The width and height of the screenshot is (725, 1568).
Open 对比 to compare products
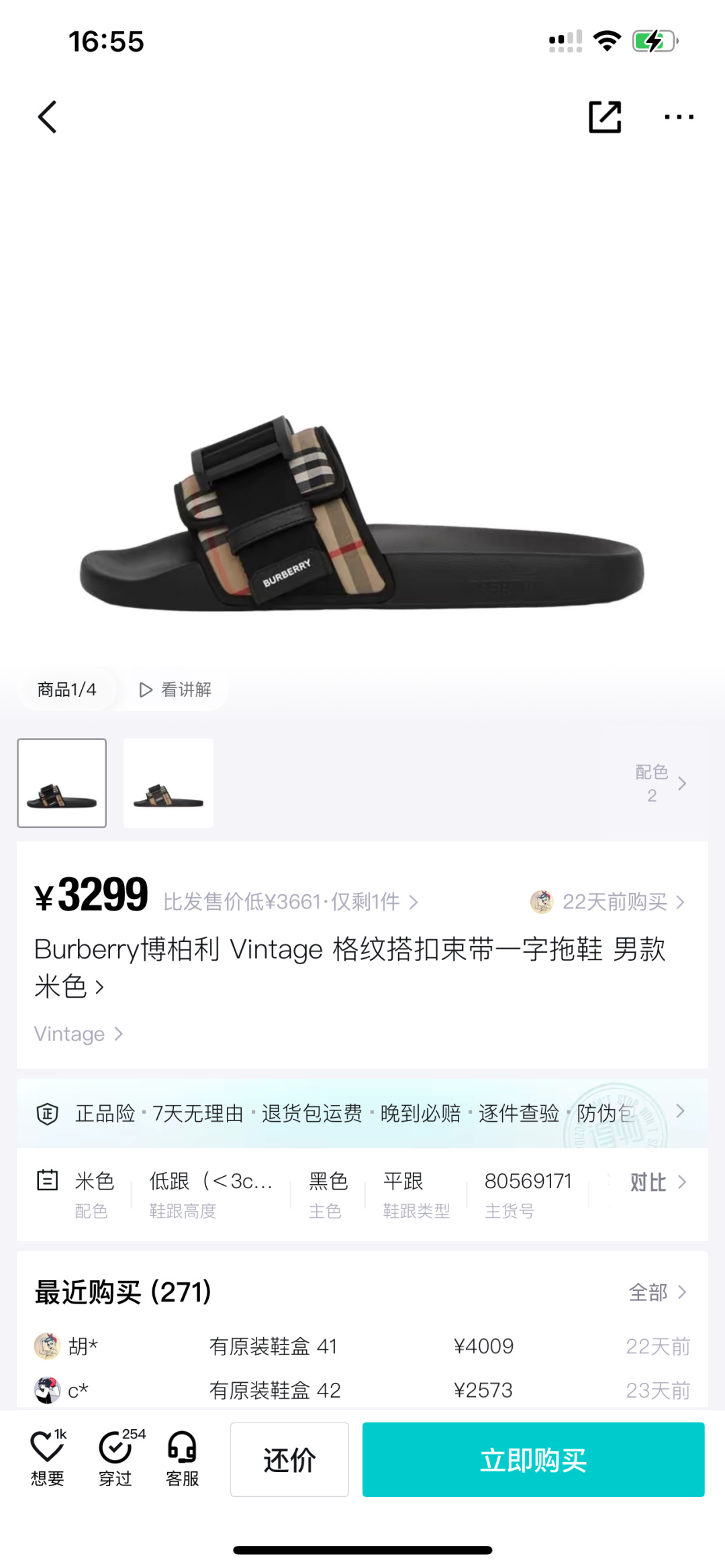click(646, 1182)
